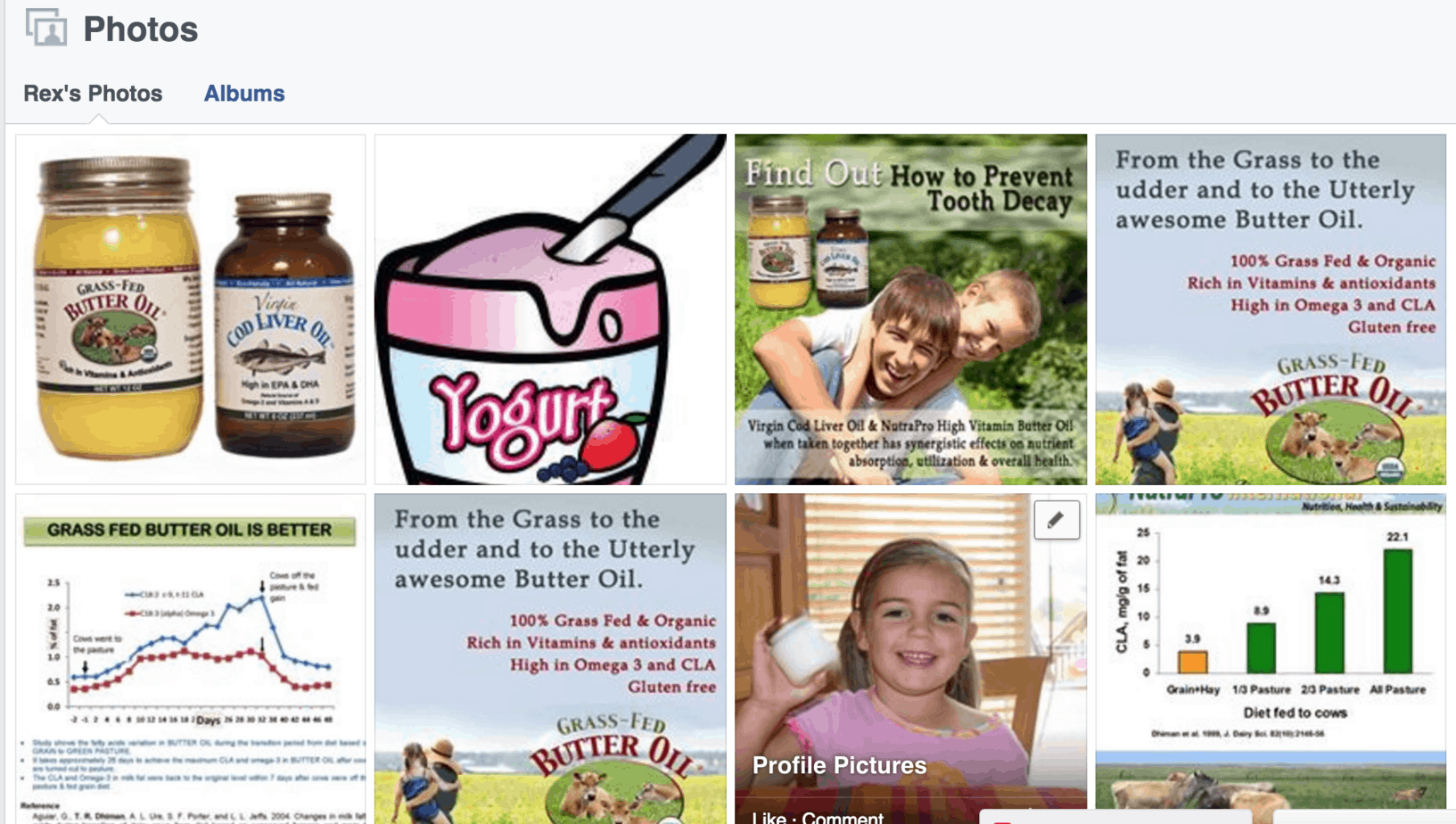Open the Yogurt cartoon photo
1456x824 pixels.
550,309
